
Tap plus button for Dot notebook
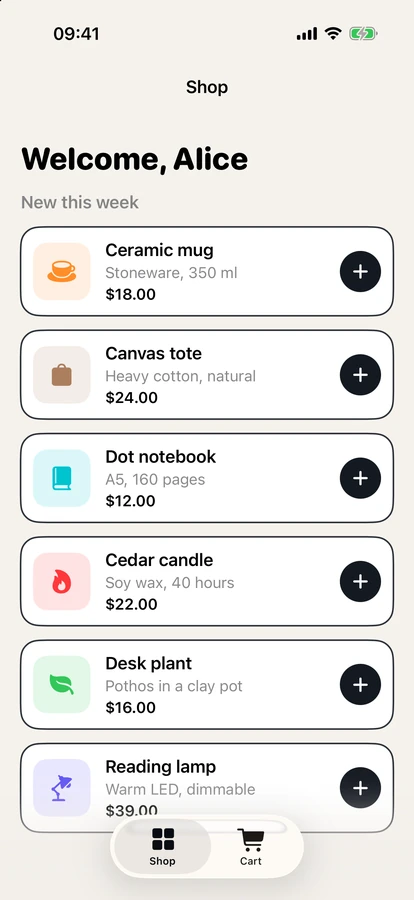pyautogui.click(x=360, y=478)
